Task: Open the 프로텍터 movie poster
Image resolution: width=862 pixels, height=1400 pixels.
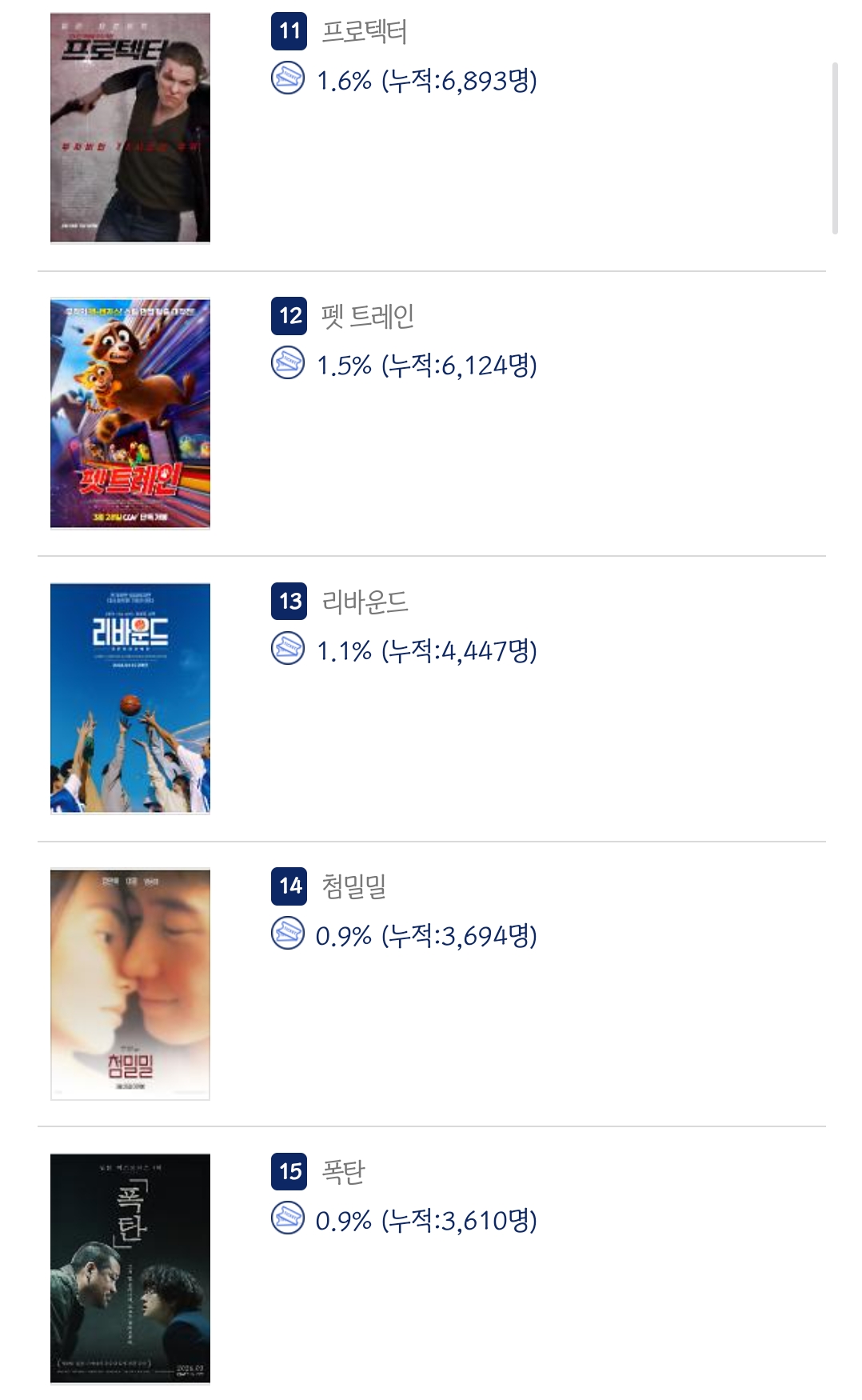Action: click(x=130, y=127)
